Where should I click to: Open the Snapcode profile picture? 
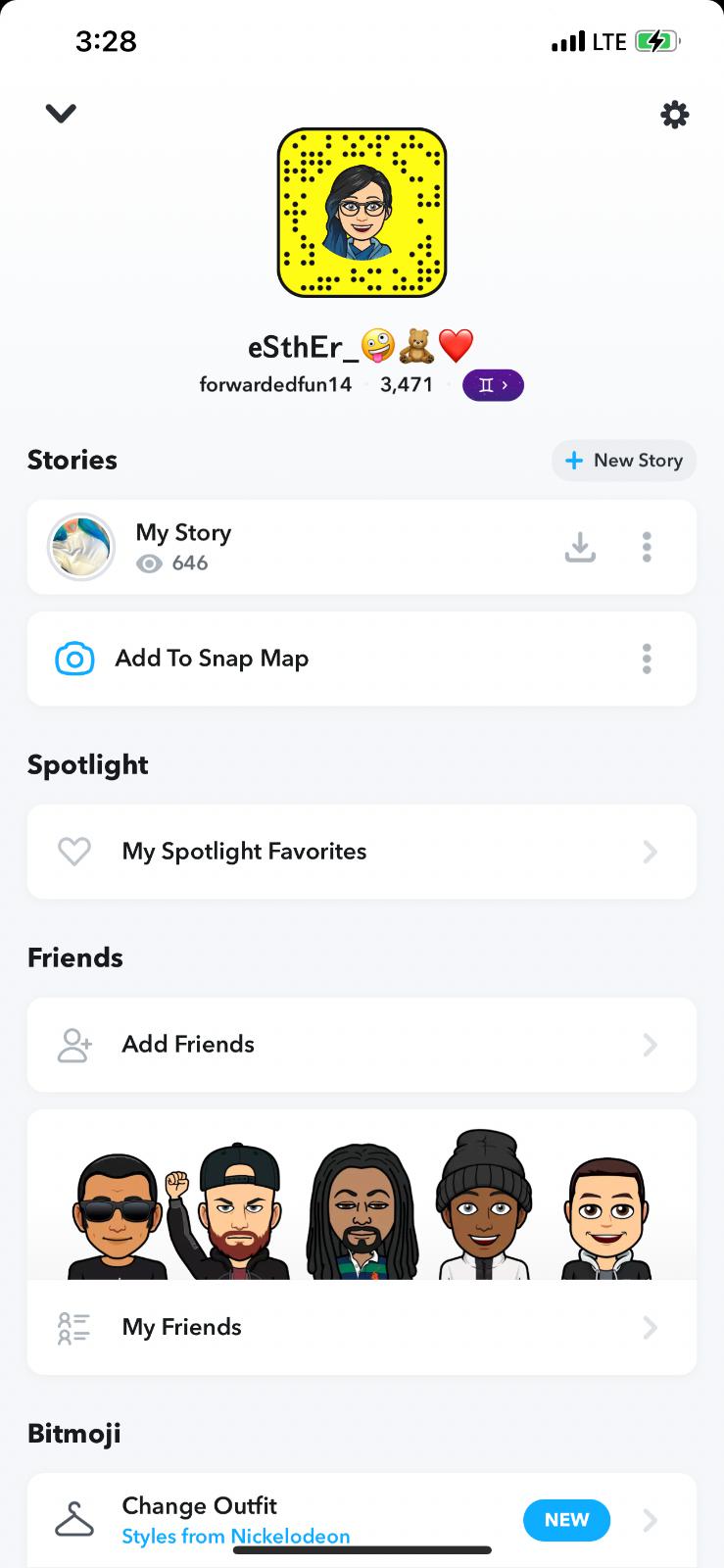362,212
